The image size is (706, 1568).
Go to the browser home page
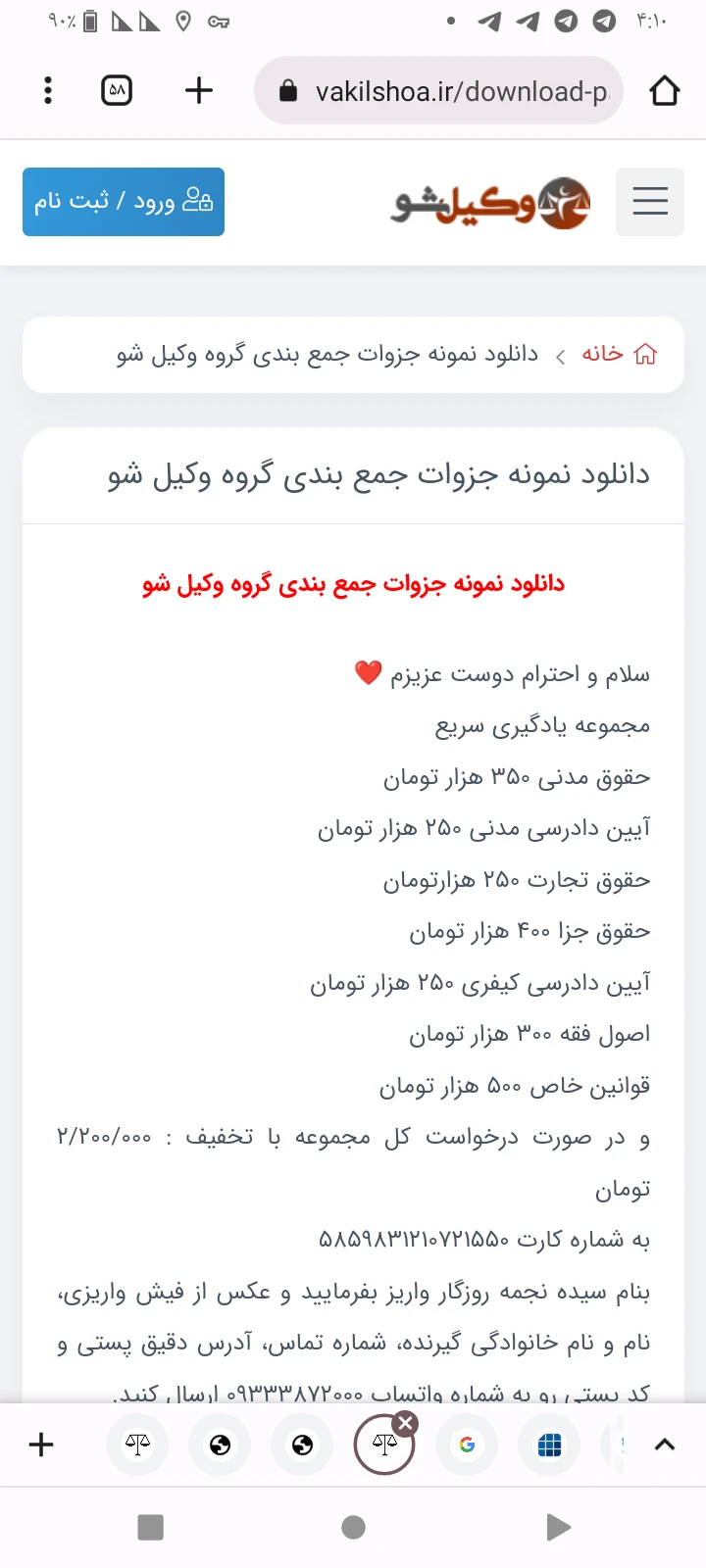[665, 91]
